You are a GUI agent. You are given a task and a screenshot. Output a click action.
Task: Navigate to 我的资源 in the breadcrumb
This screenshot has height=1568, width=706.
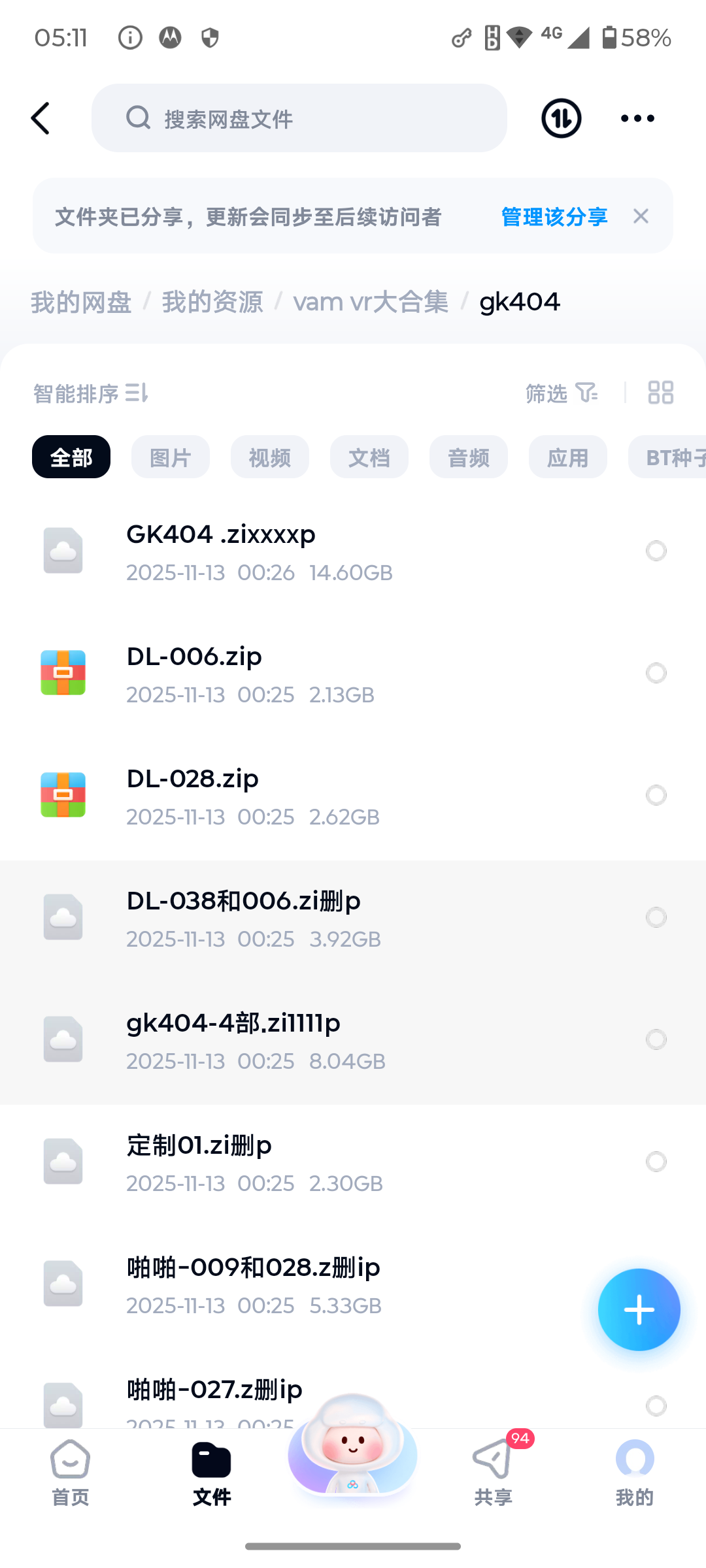pos(212,302)
